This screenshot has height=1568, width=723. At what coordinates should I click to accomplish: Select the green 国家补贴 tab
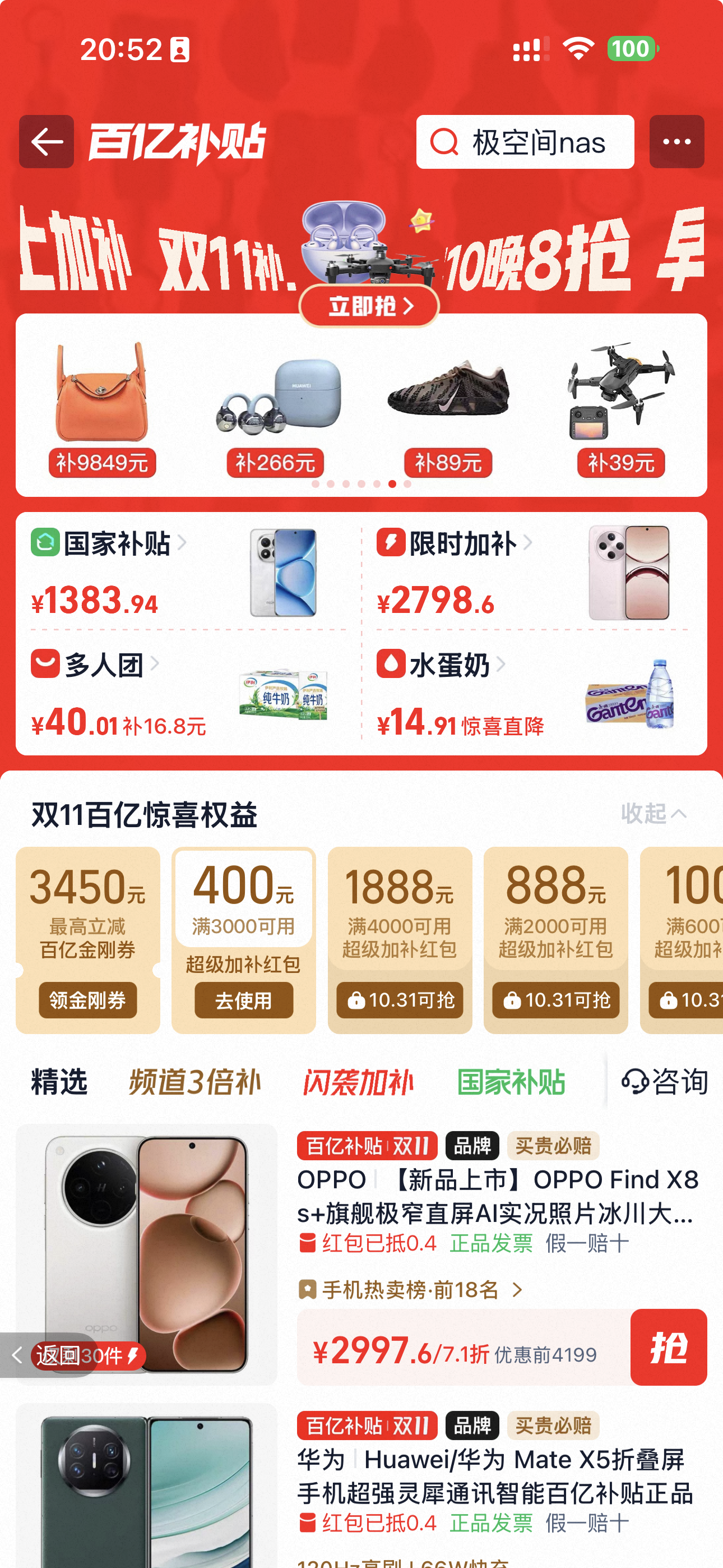tap(511, 1083)
